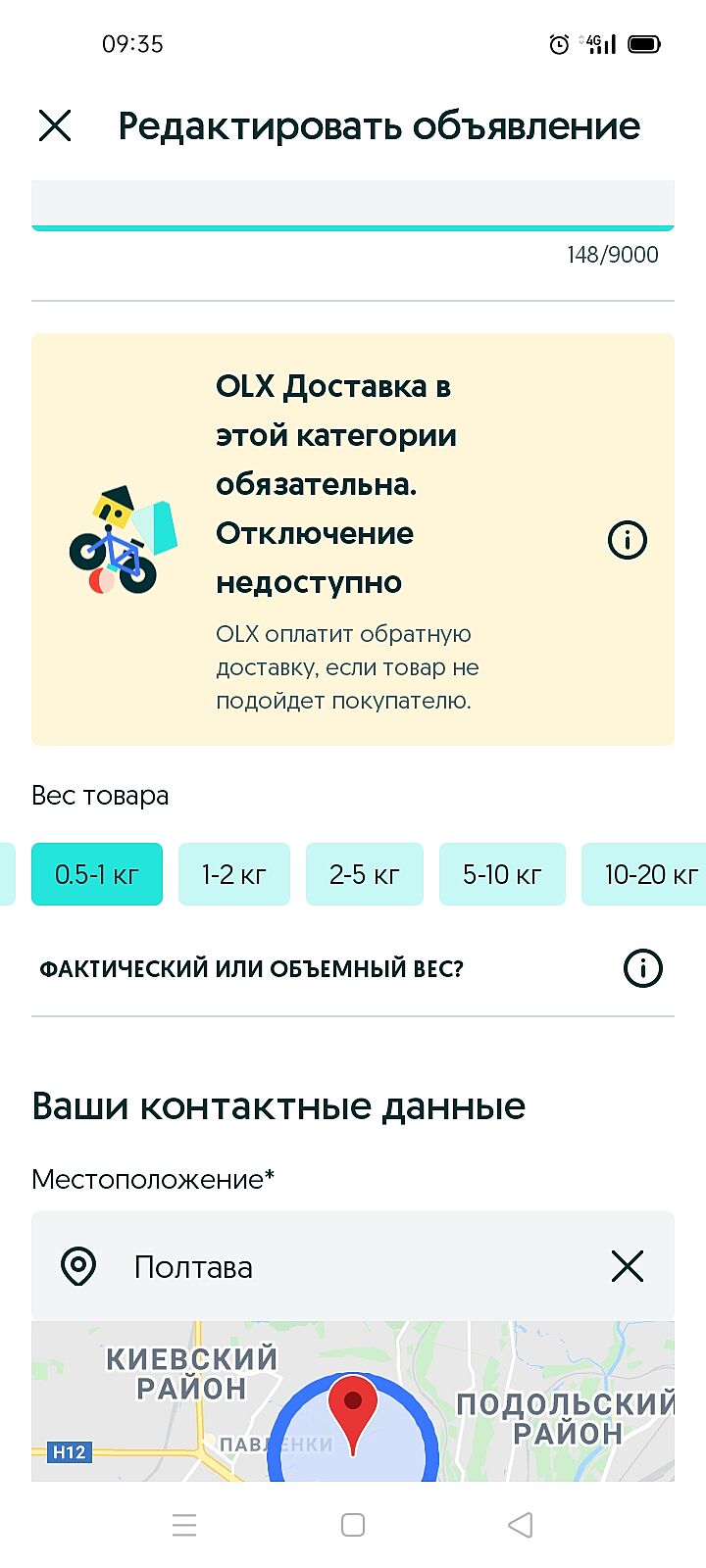Edit the Полтава location field
The image size is (706, 1568).
(x=333, y=1266)
